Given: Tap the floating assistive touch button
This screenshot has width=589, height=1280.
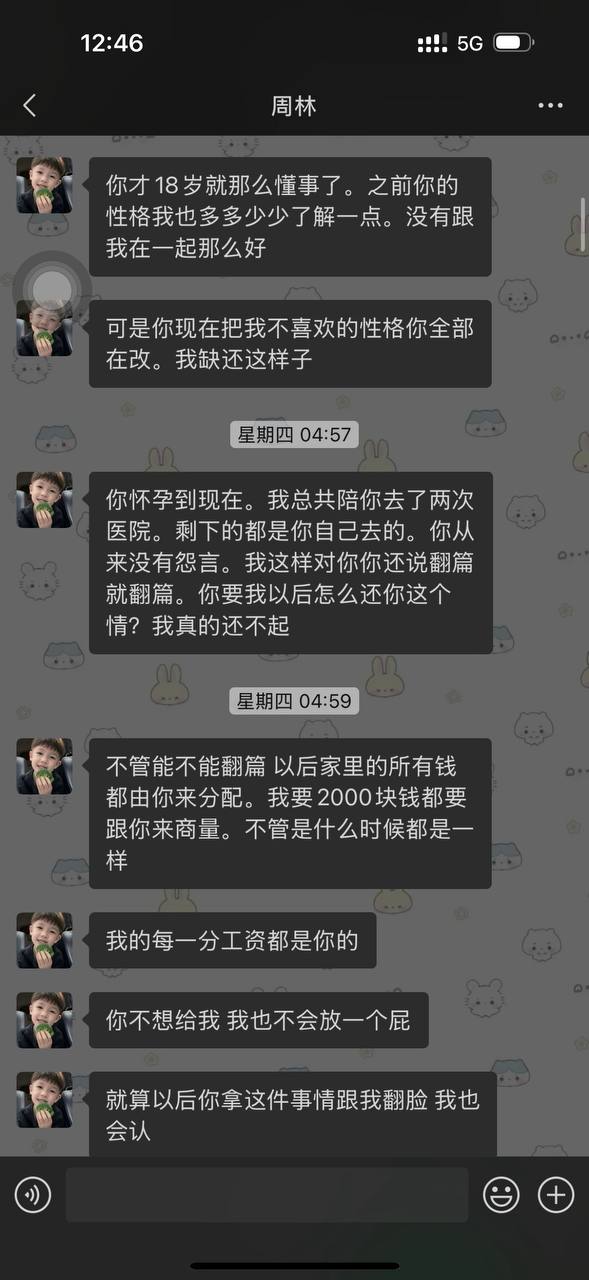Looking at the screenshot, I should tap(52, 289).
